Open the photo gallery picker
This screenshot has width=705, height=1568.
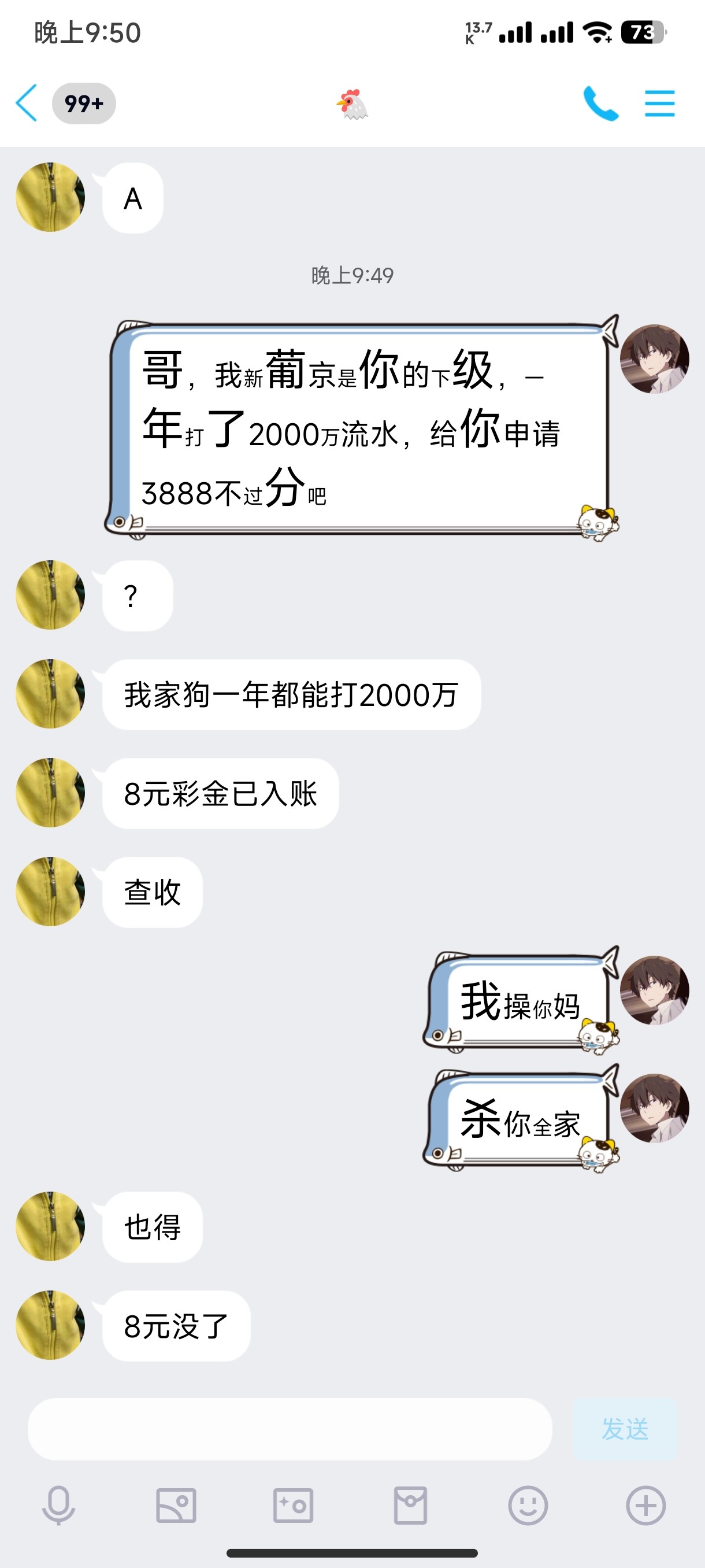(176, 1505)
